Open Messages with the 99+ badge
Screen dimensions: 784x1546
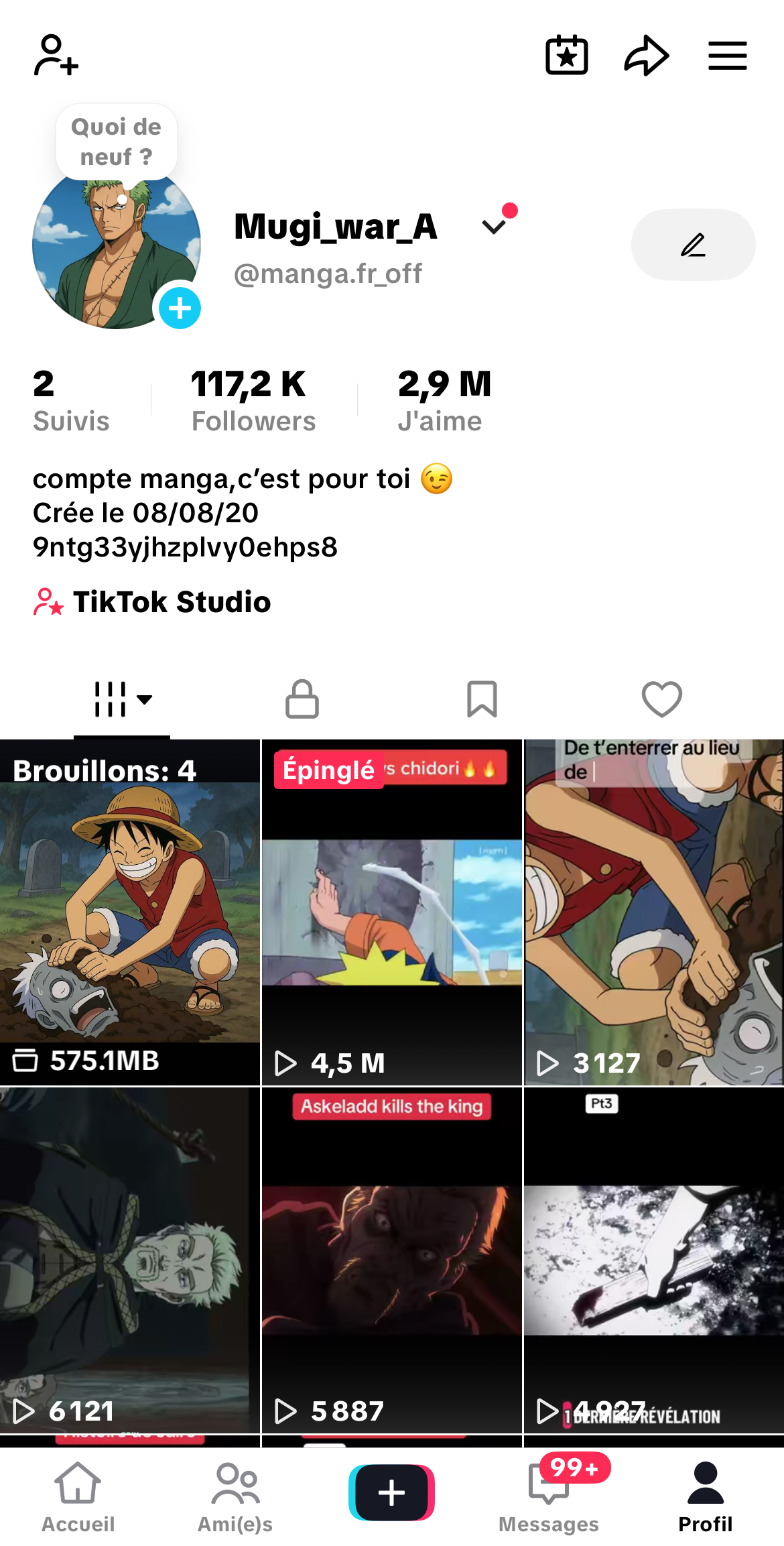tap(549, 1496)
